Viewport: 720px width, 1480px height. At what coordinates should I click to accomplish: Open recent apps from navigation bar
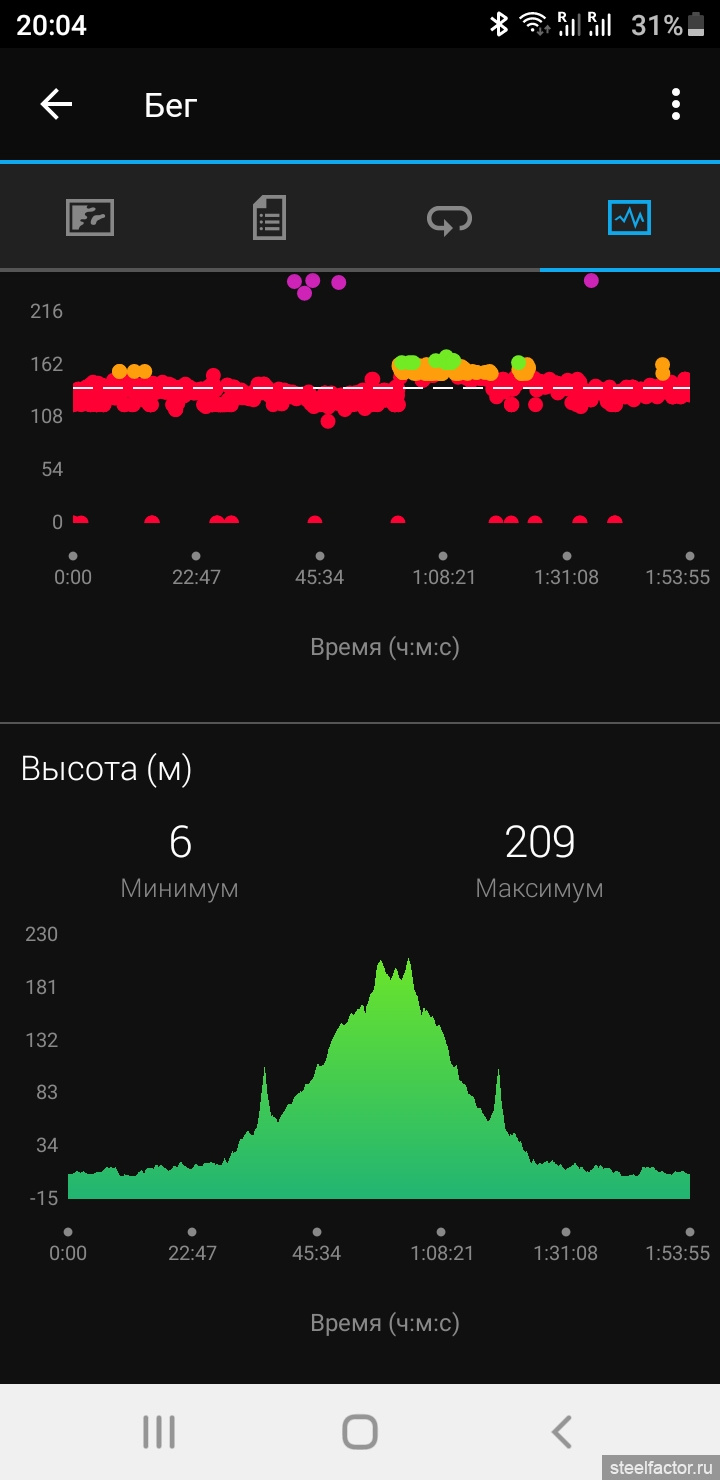tap(158, 1432)
